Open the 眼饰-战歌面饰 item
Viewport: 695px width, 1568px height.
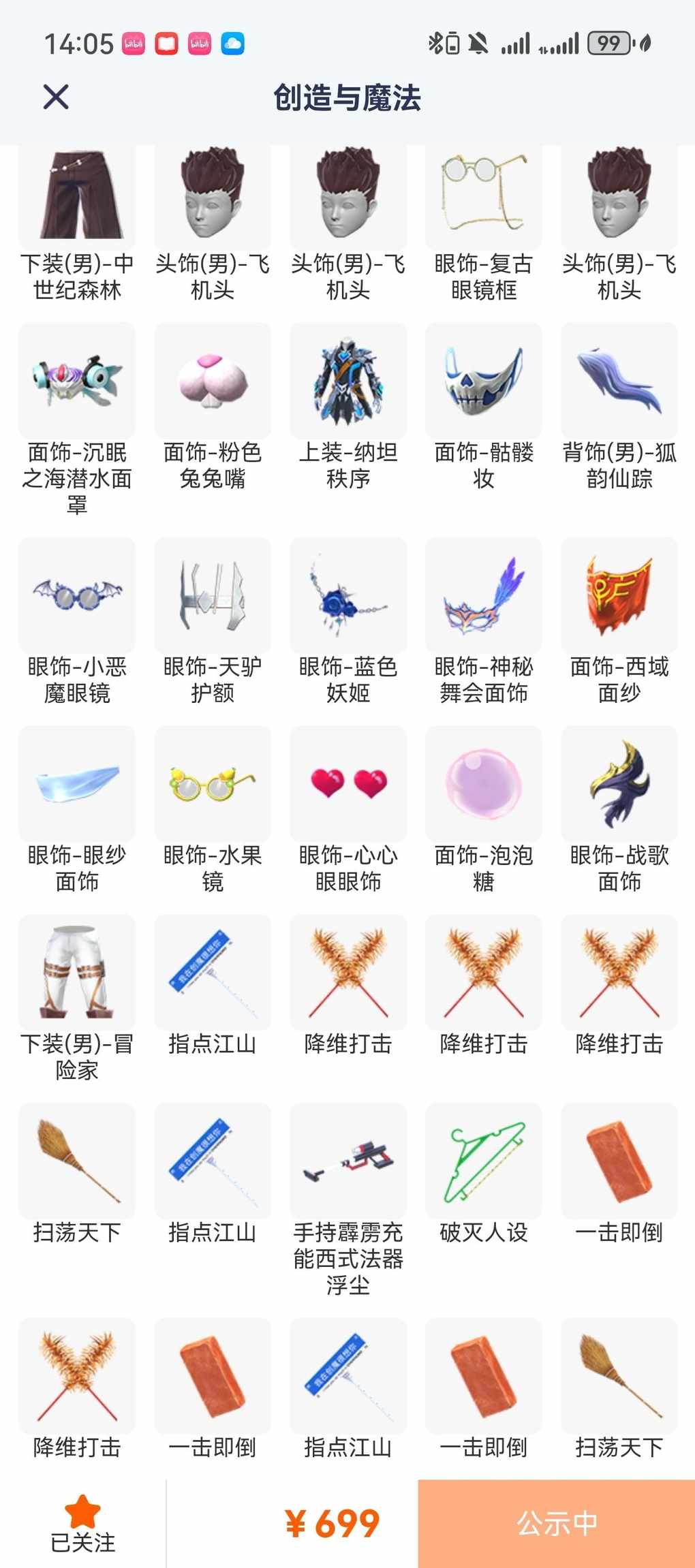click(619, 784)
